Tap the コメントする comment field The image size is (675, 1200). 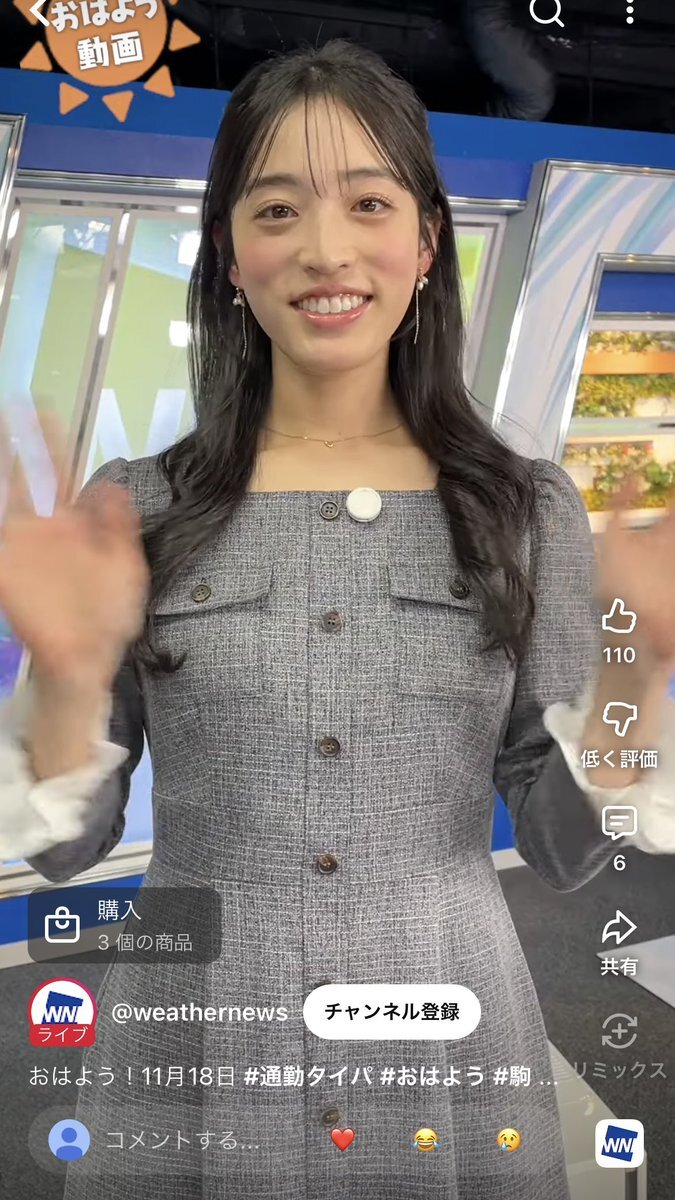[x=180, y=1139]
